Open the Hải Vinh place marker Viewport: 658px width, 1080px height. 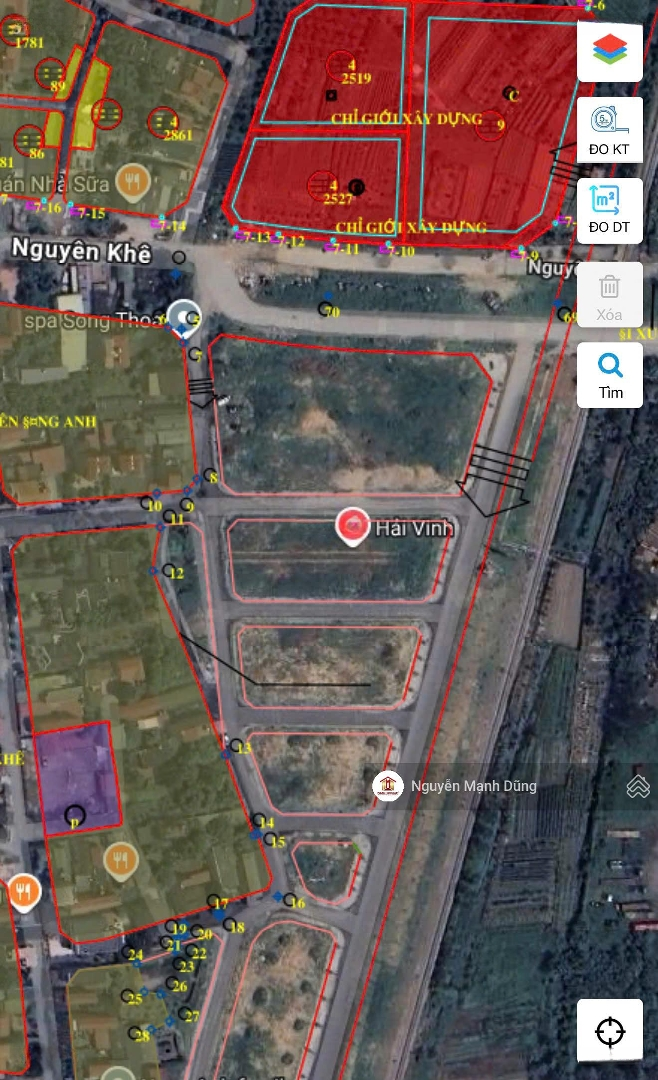click(x=352, y=526)
